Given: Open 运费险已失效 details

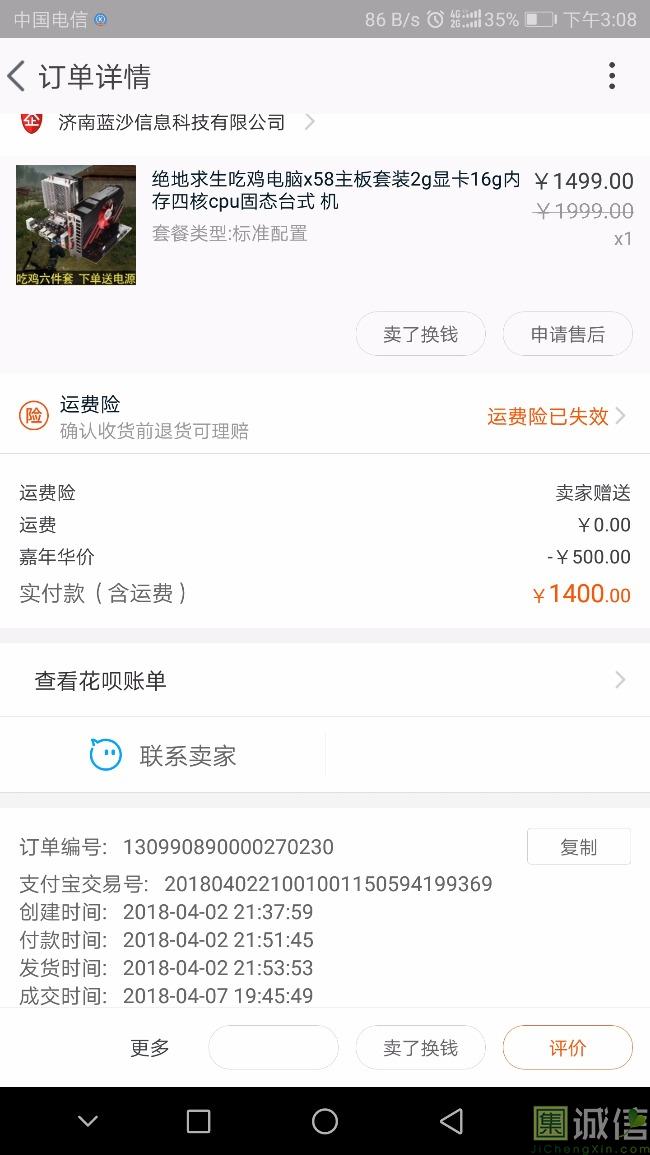Looking at the screenshot, I should (x=556, y=416).
